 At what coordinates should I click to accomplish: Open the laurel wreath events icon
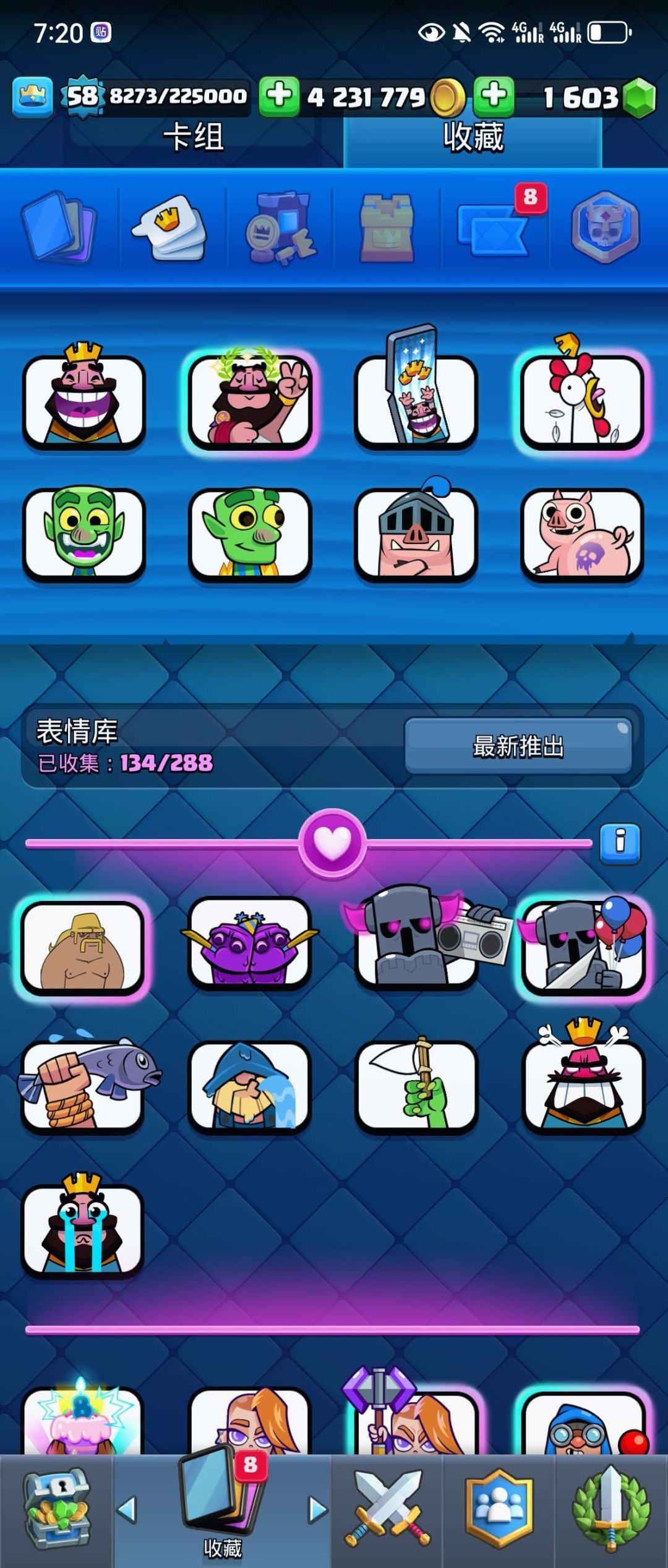(x=609, y=1509)
